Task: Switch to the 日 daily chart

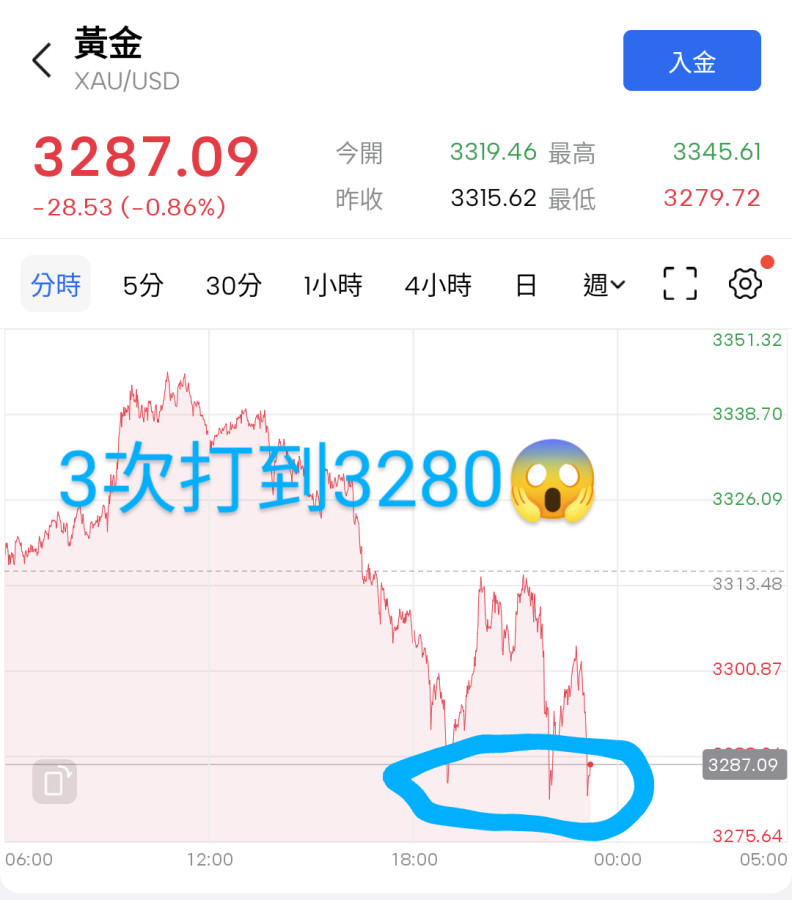Action: coord(526,285)
